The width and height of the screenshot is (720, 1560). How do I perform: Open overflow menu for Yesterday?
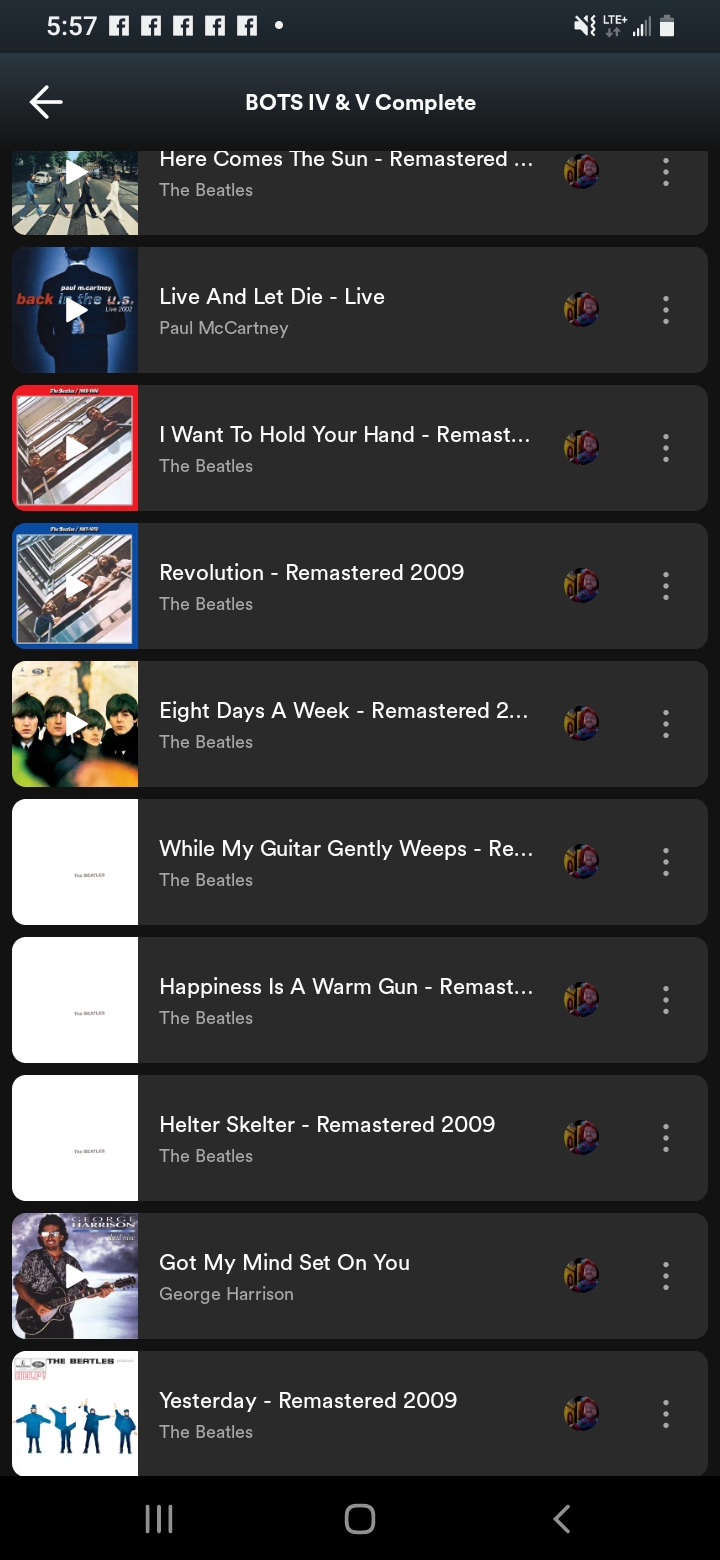[x=665, y=1414]
